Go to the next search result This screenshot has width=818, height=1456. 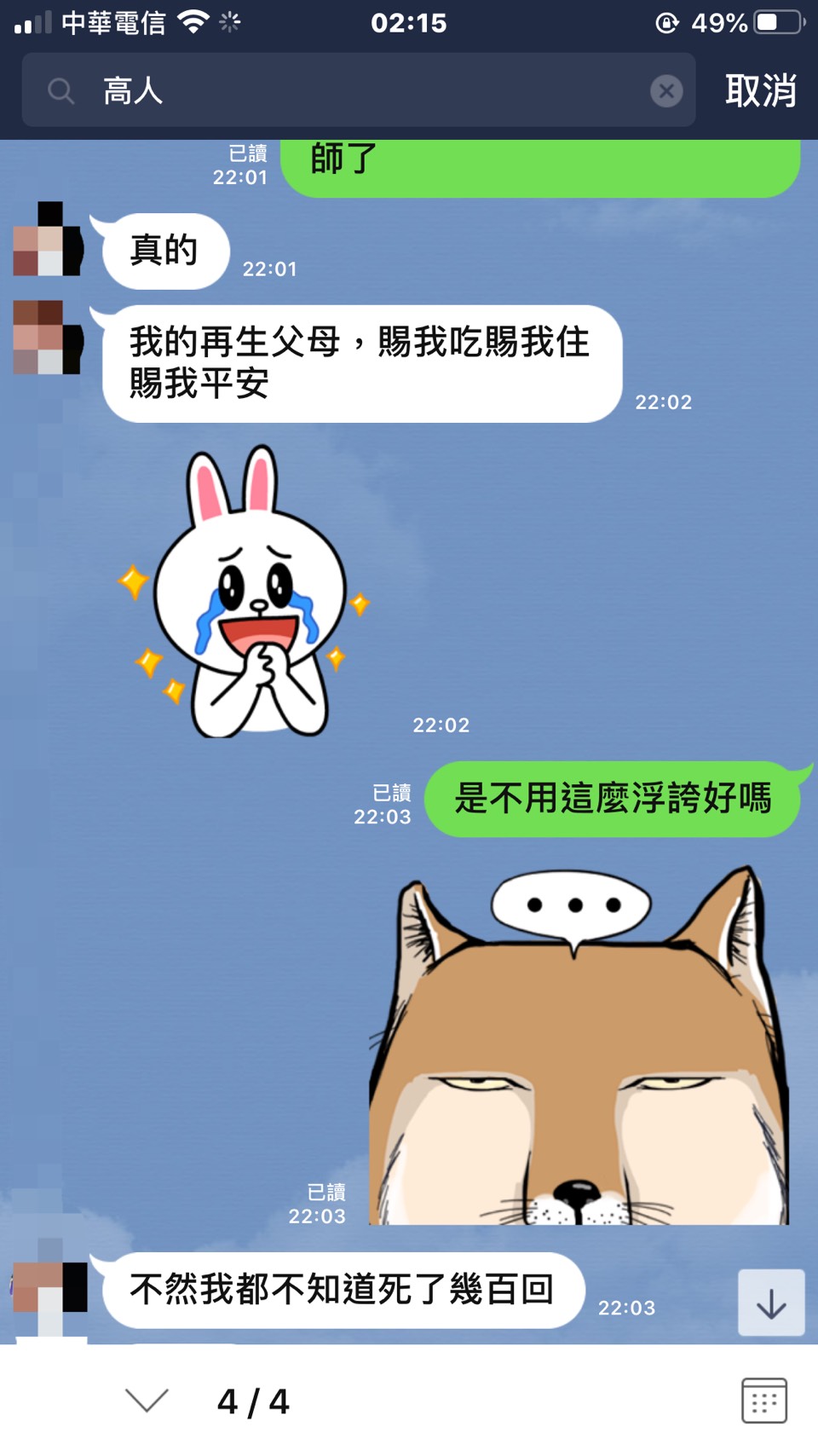point(147,1400)
